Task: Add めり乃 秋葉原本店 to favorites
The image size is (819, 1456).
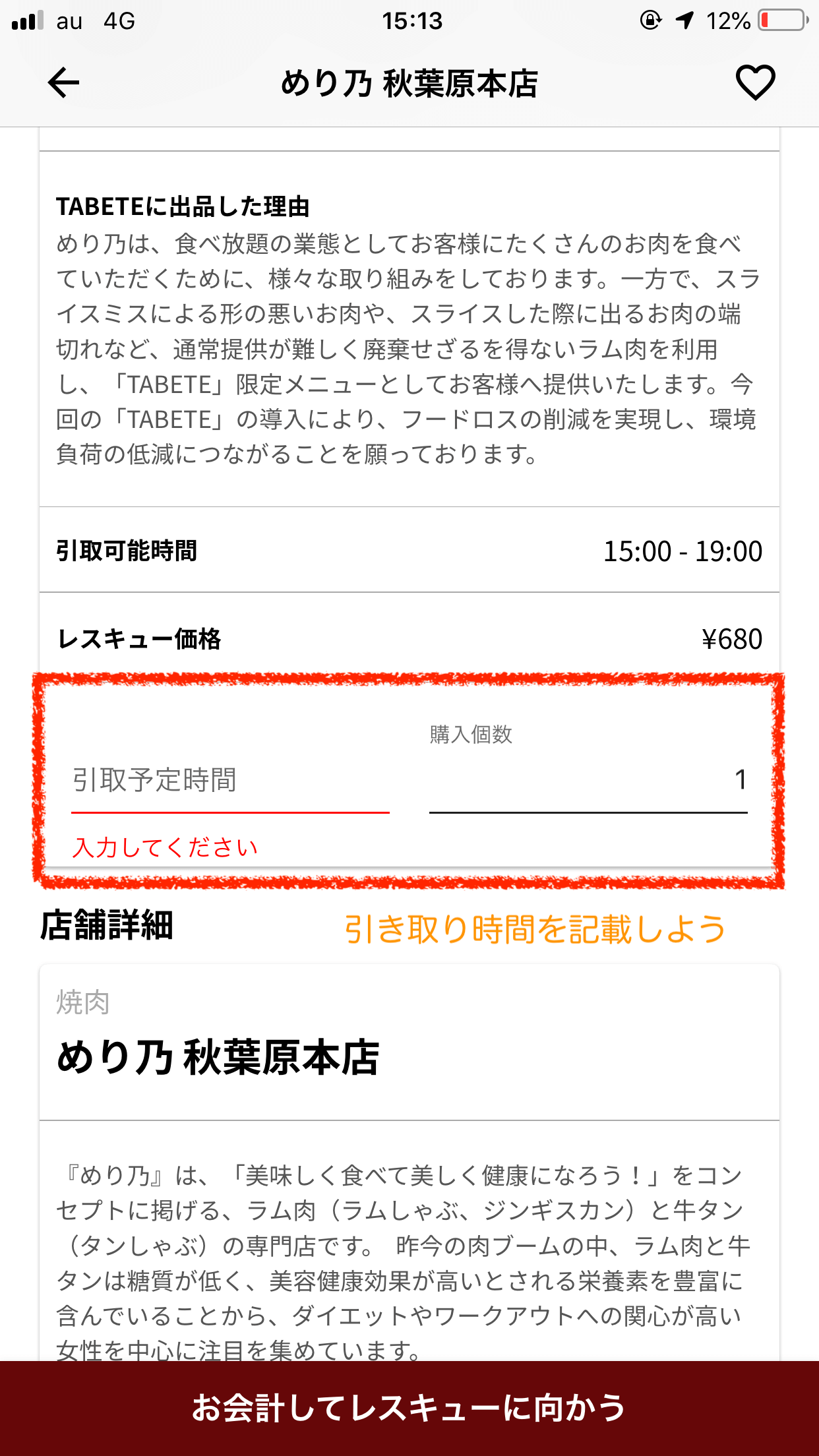Action: [x=755, y=83]
